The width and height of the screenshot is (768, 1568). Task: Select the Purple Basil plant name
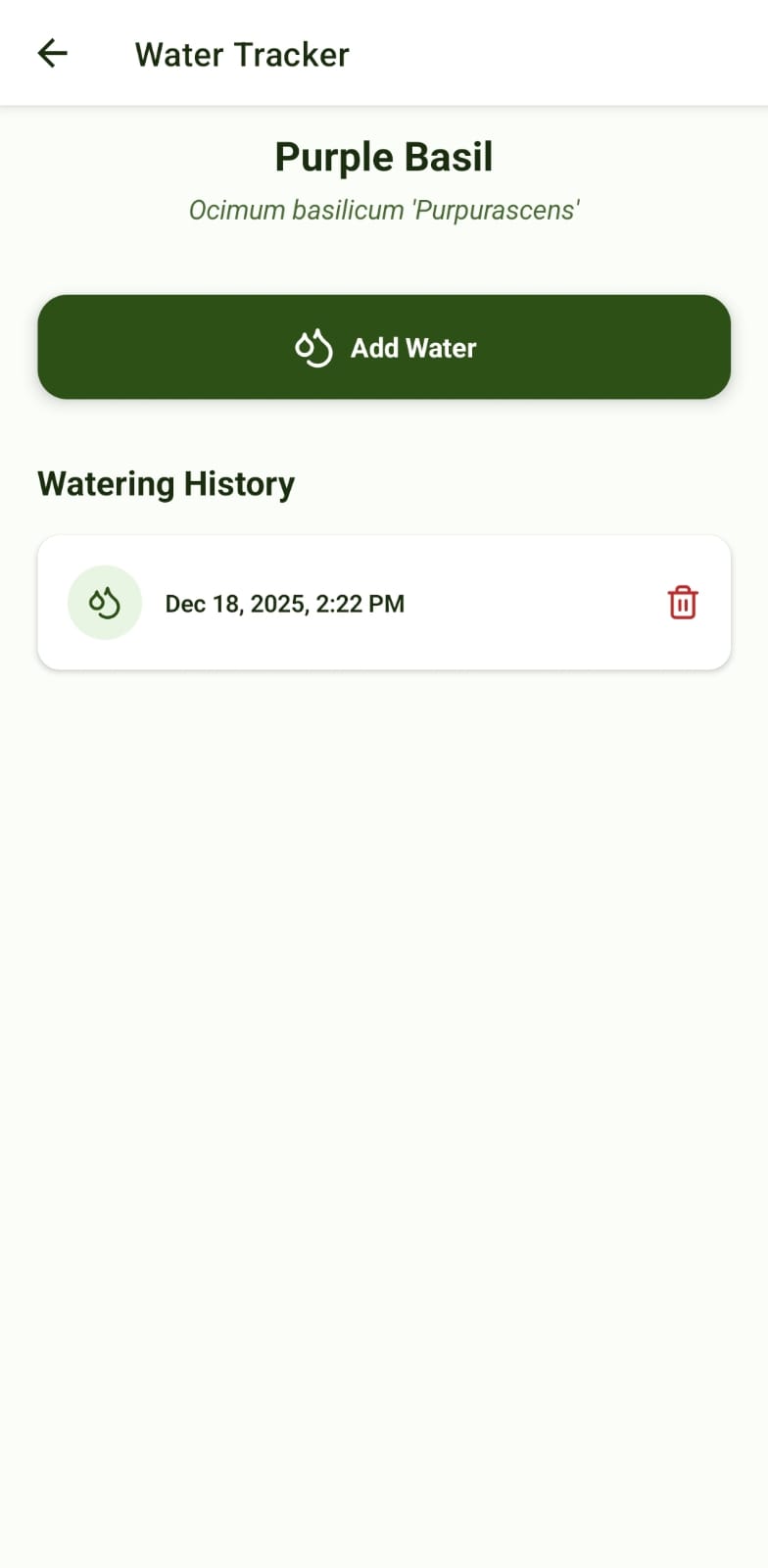coord(384,156)
